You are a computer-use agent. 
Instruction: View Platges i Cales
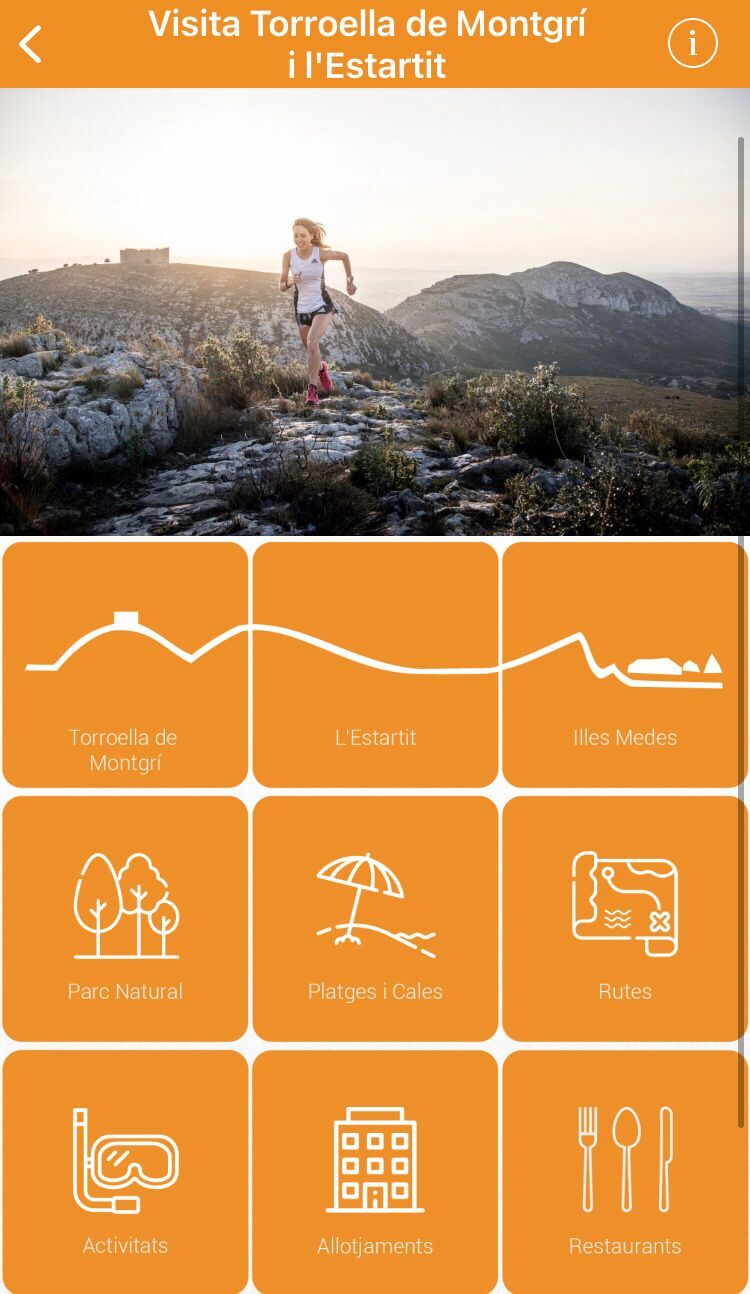click(375, 918)
